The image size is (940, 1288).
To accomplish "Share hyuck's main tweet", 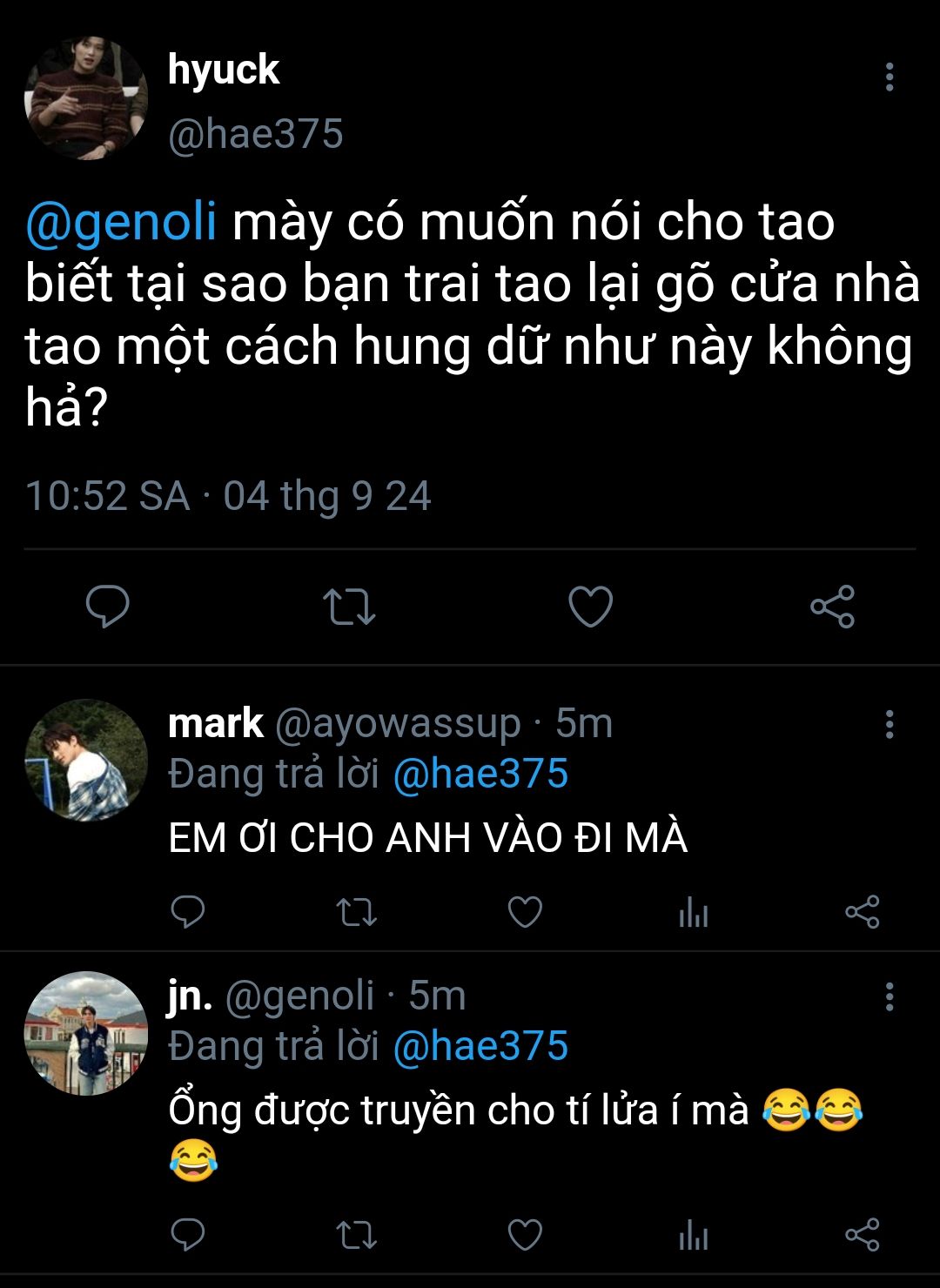I will pos(833,607).
